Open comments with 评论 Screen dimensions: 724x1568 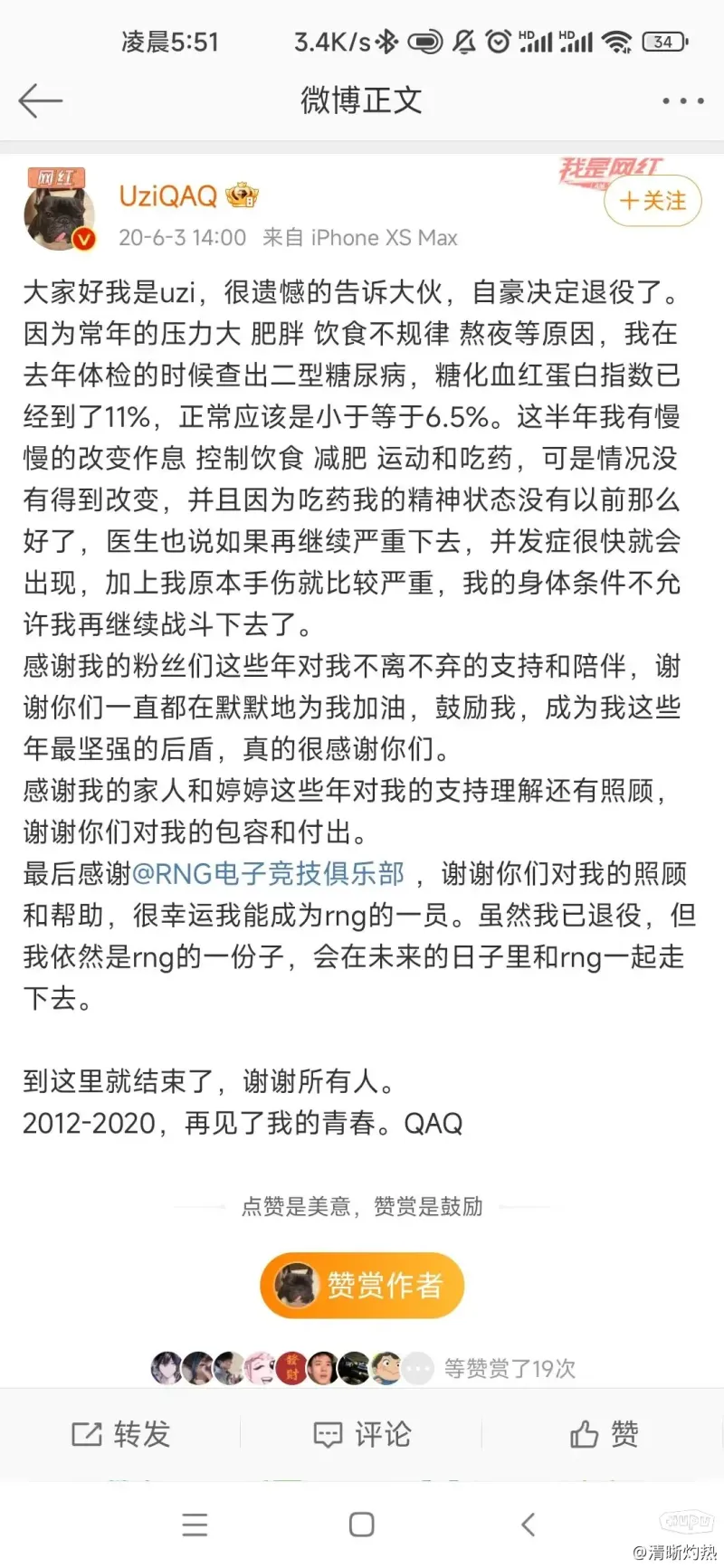pos(362,1433)
